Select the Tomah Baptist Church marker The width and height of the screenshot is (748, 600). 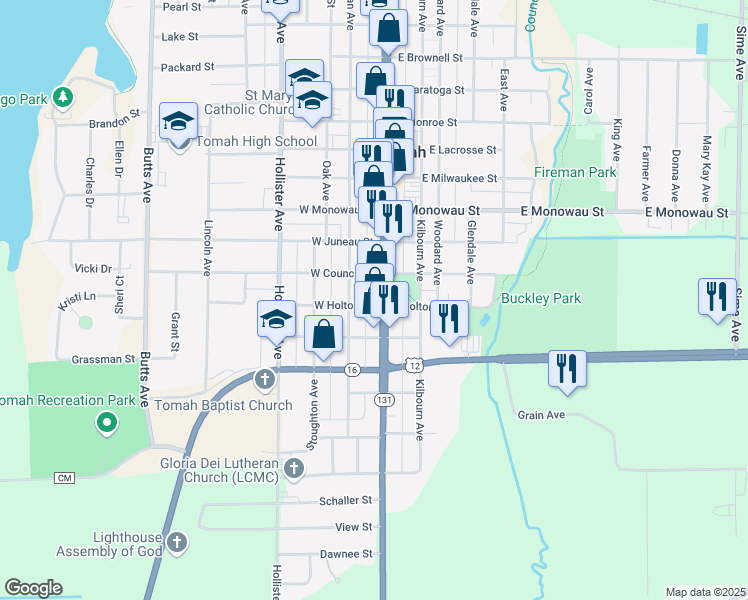(x=264, y=379)
